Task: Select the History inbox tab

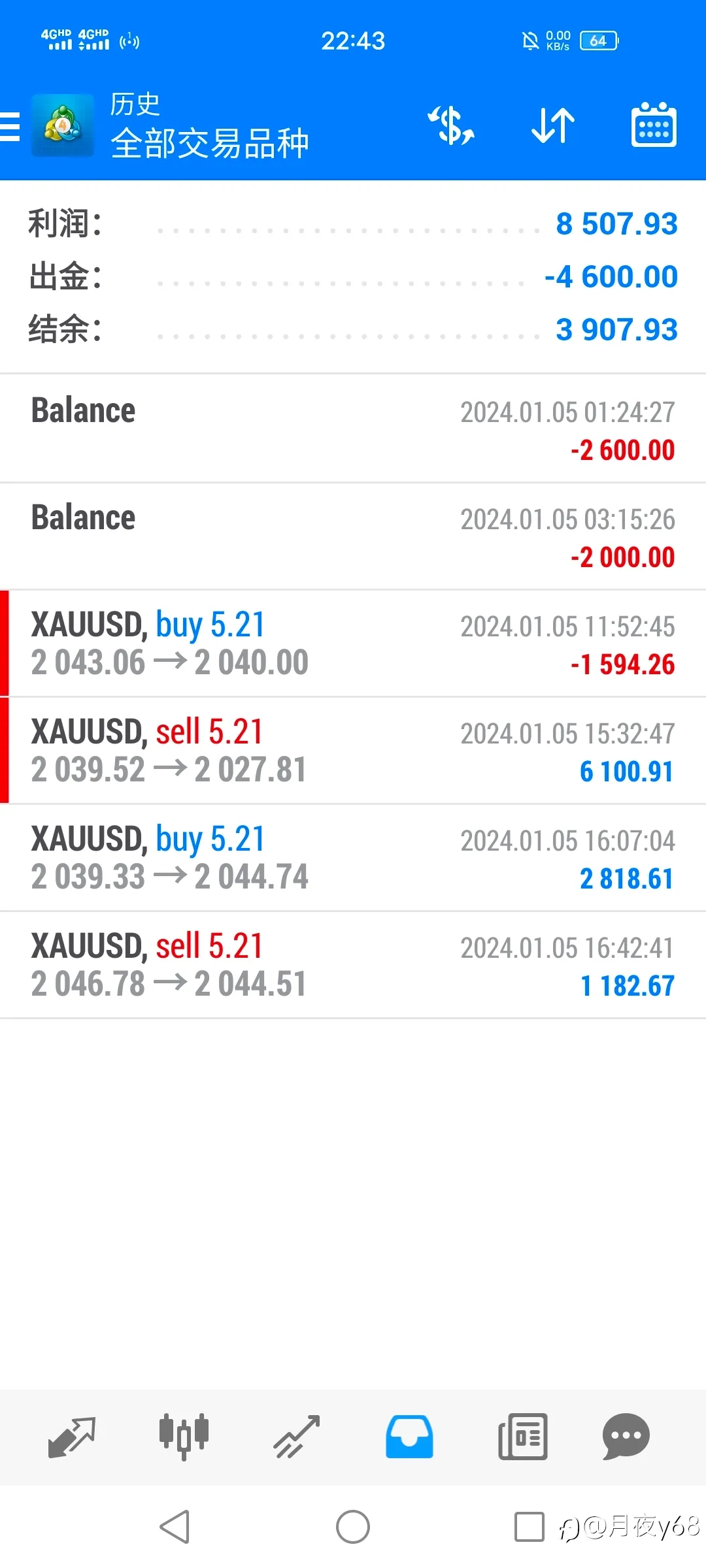Action: [409, 1437]
